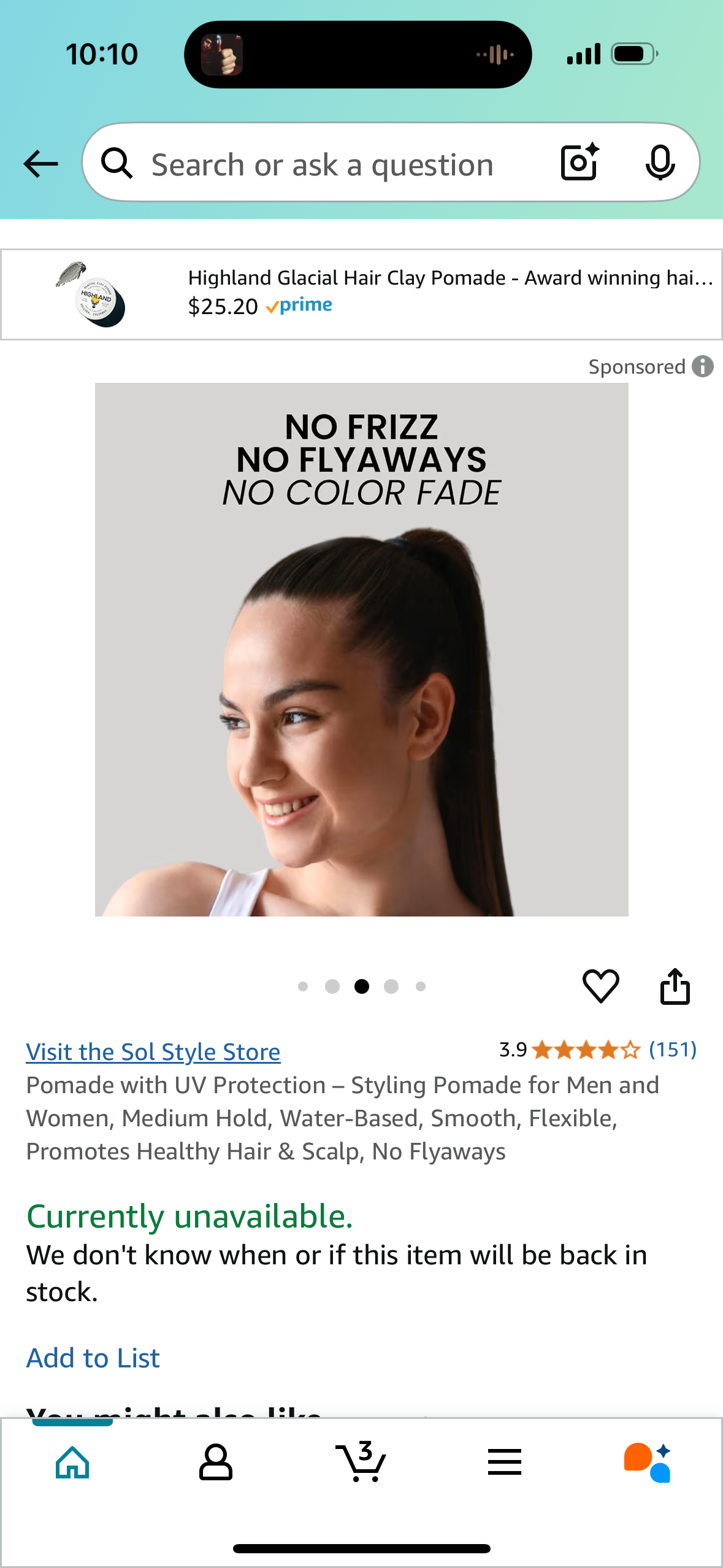Switch to the Home tab

[72, 1462]
